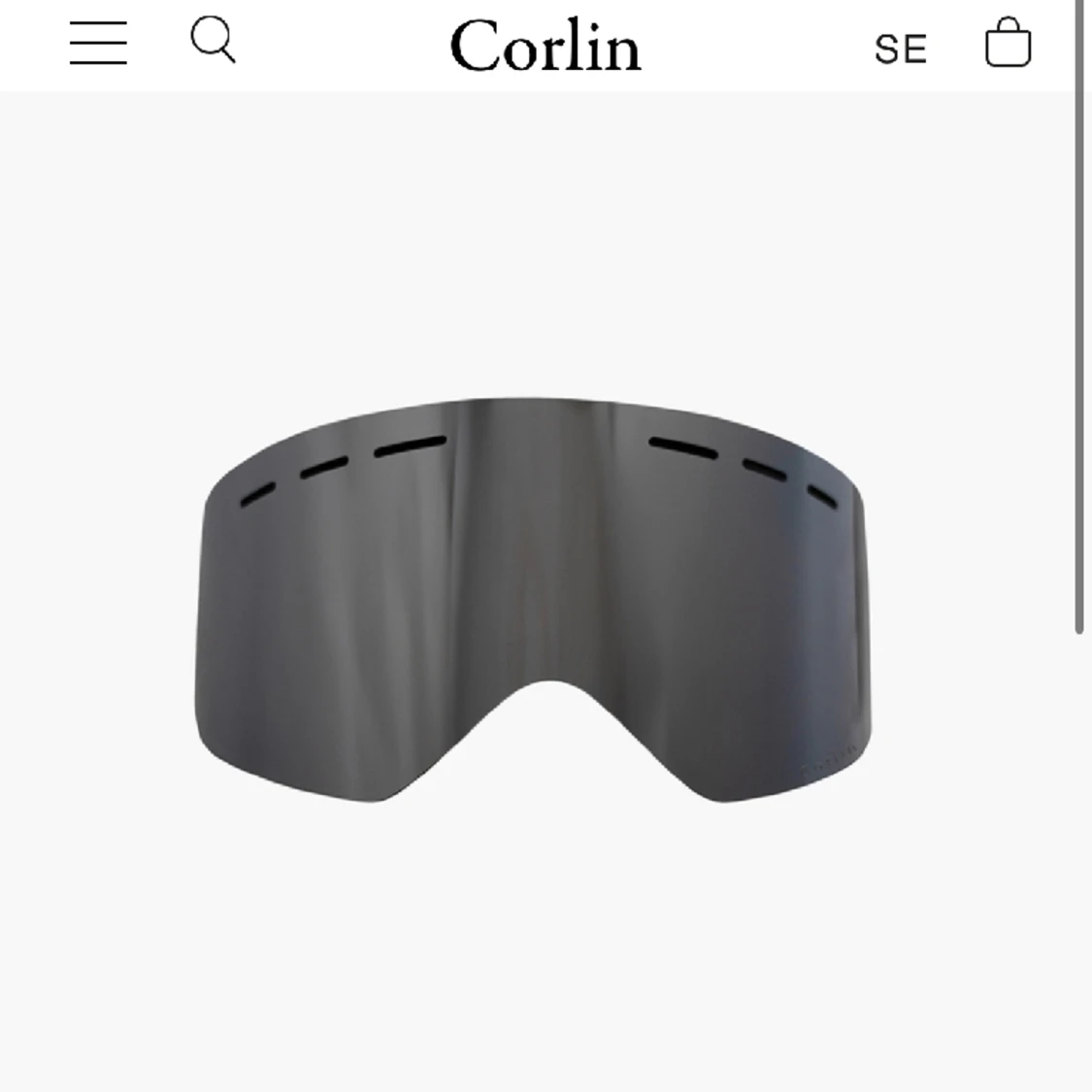Open the shopping bag
The height and width of the screenshot is (1092, 1092).
pos(1008,44)
